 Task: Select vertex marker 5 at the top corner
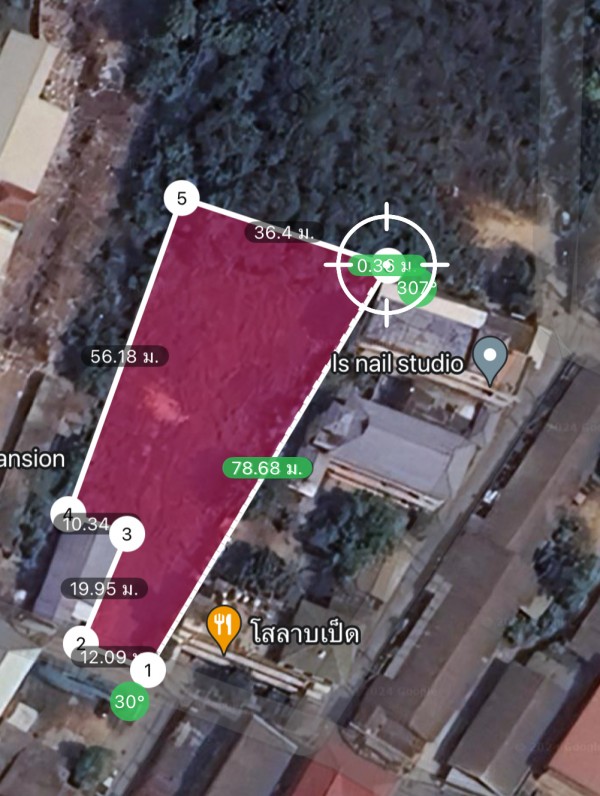click(x=181, y=199)
